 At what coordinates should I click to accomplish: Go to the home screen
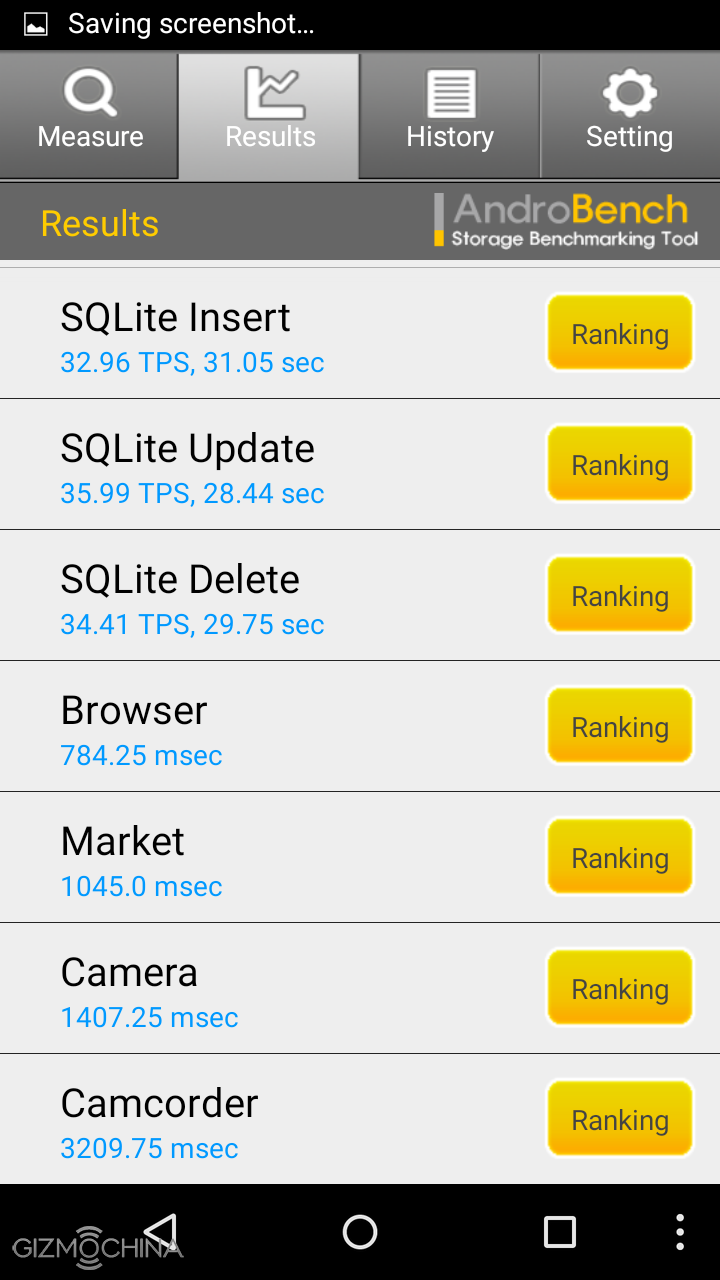(x=360, y=1232)
